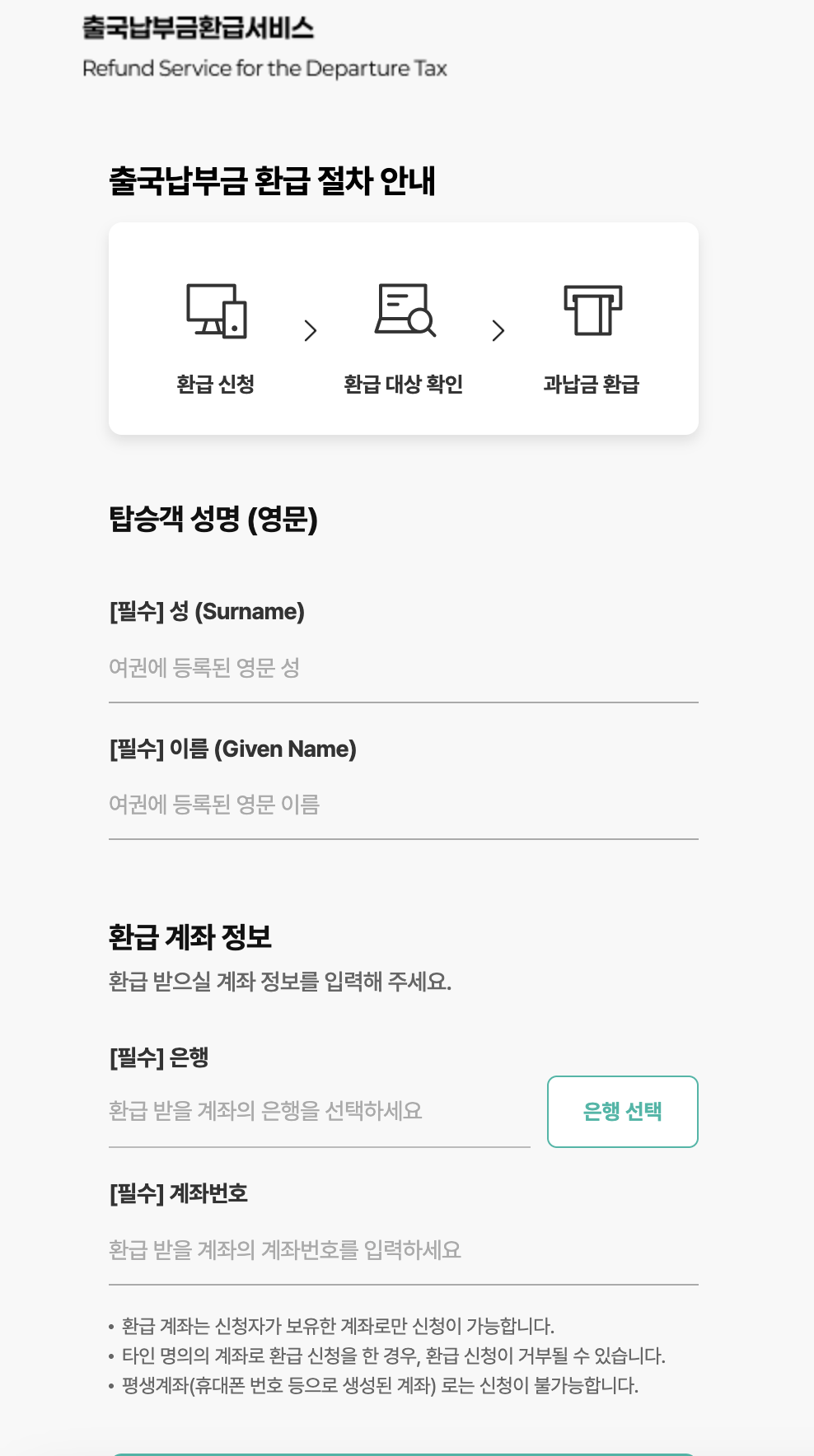The image size is (814, 1456).
Task: Click the green button at the bottom
Action: [x=407, y=1454]
